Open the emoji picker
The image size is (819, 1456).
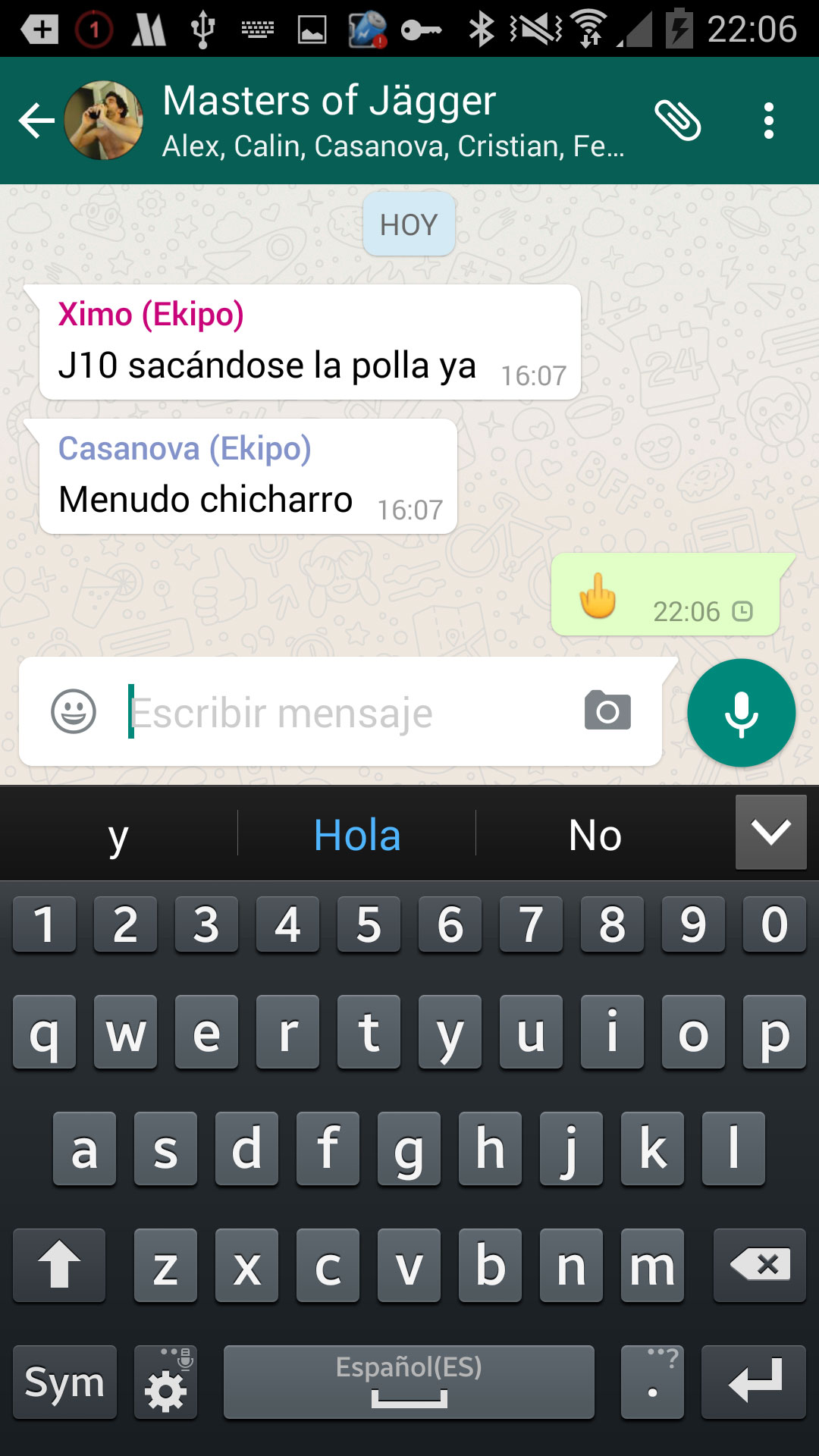click(x=74, y=711)
